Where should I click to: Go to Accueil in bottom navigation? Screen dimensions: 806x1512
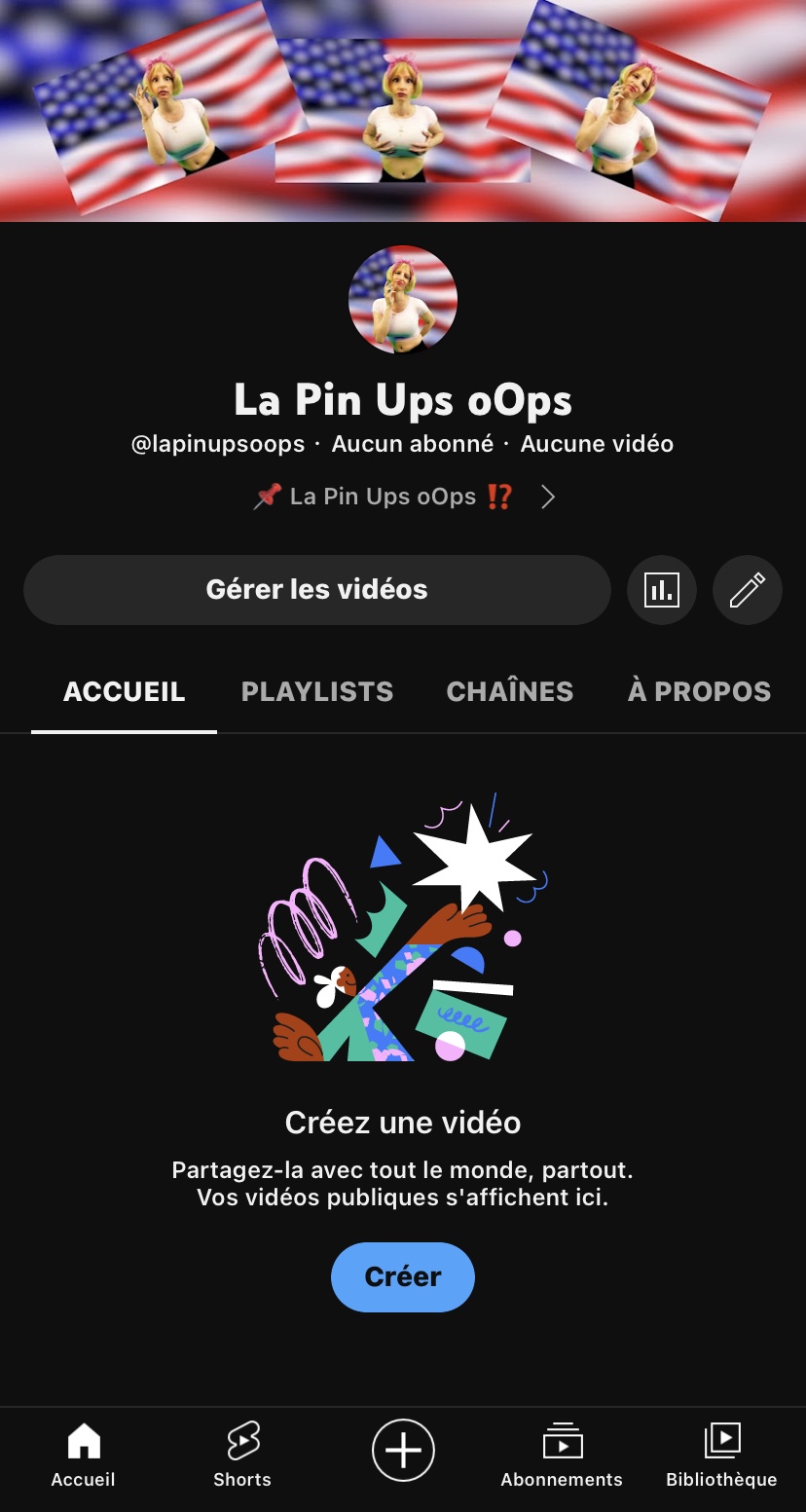click(84, 1455)
